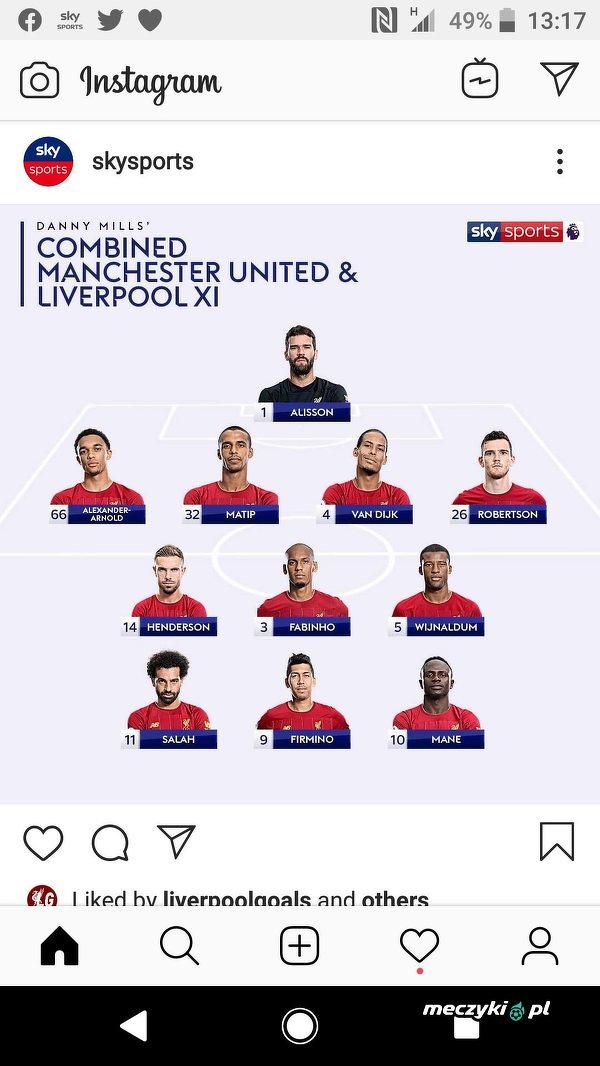Tap the skysports username

point(143,161)
